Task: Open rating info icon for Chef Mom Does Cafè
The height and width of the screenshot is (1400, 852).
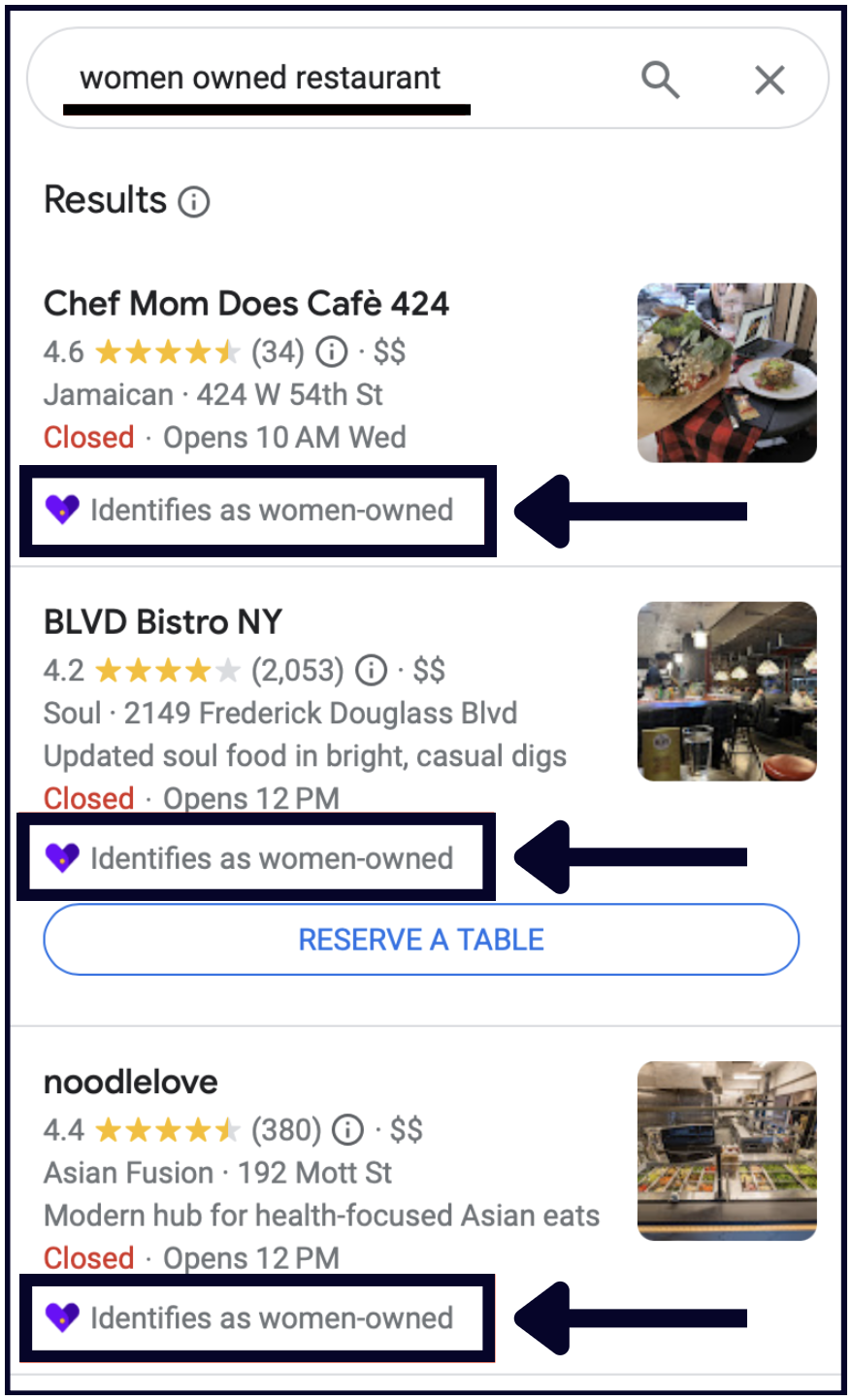Action: point(332,351)
